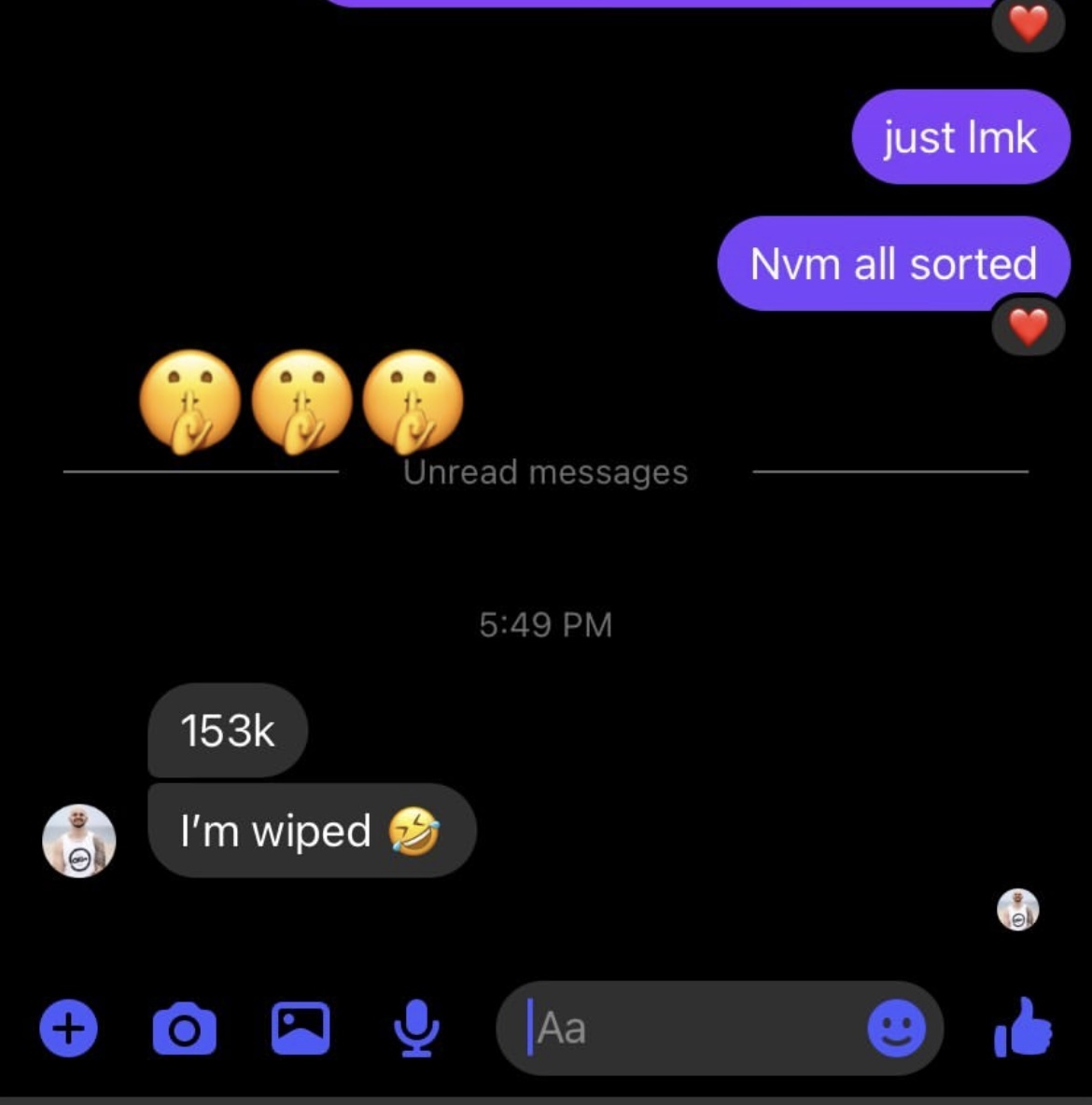The height and width of the screenshot is (1105, 1092).
Task: Open the camera to take a photo
Action: (184, 1028)
